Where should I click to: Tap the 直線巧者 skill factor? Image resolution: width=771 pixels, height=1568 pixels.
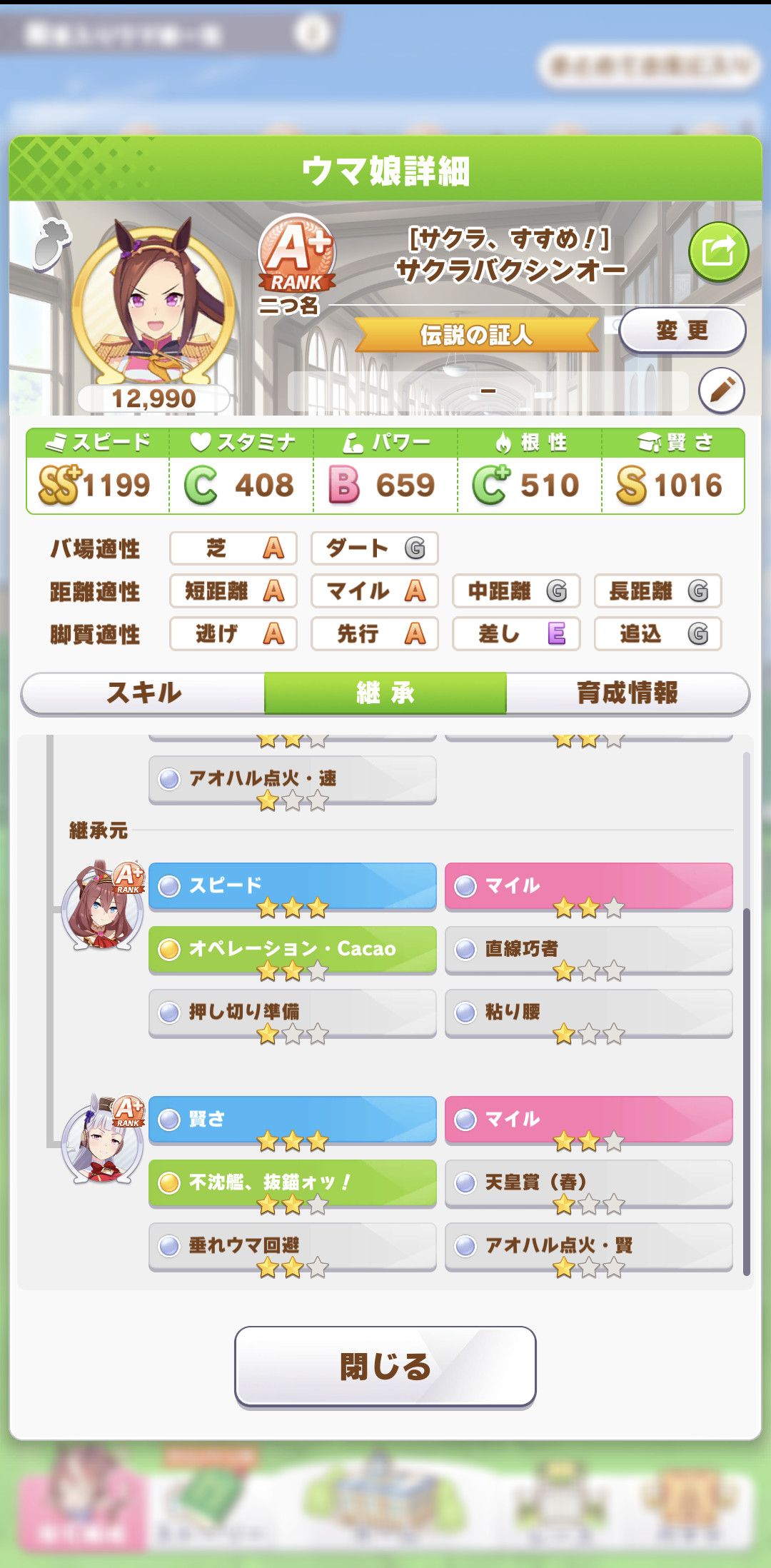coord(588,949)
